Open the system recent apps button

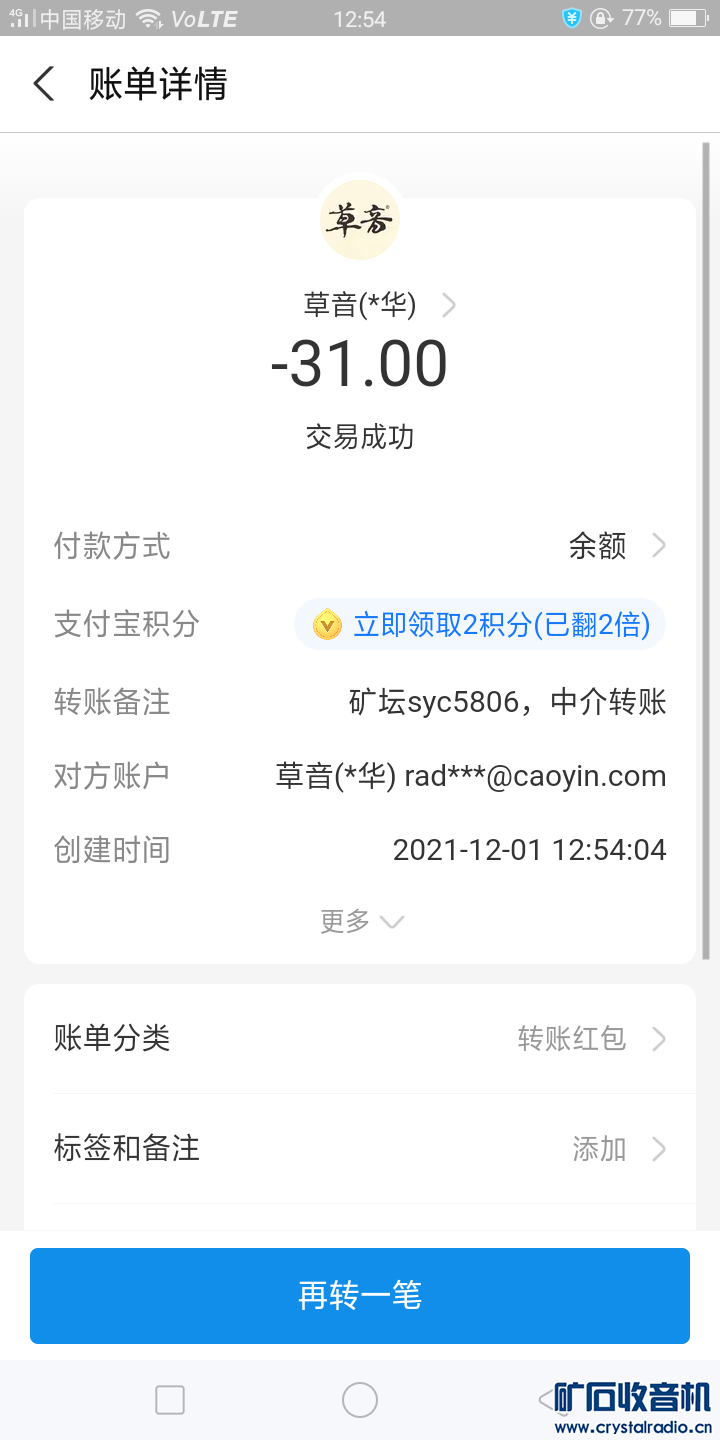[170, 1400]
